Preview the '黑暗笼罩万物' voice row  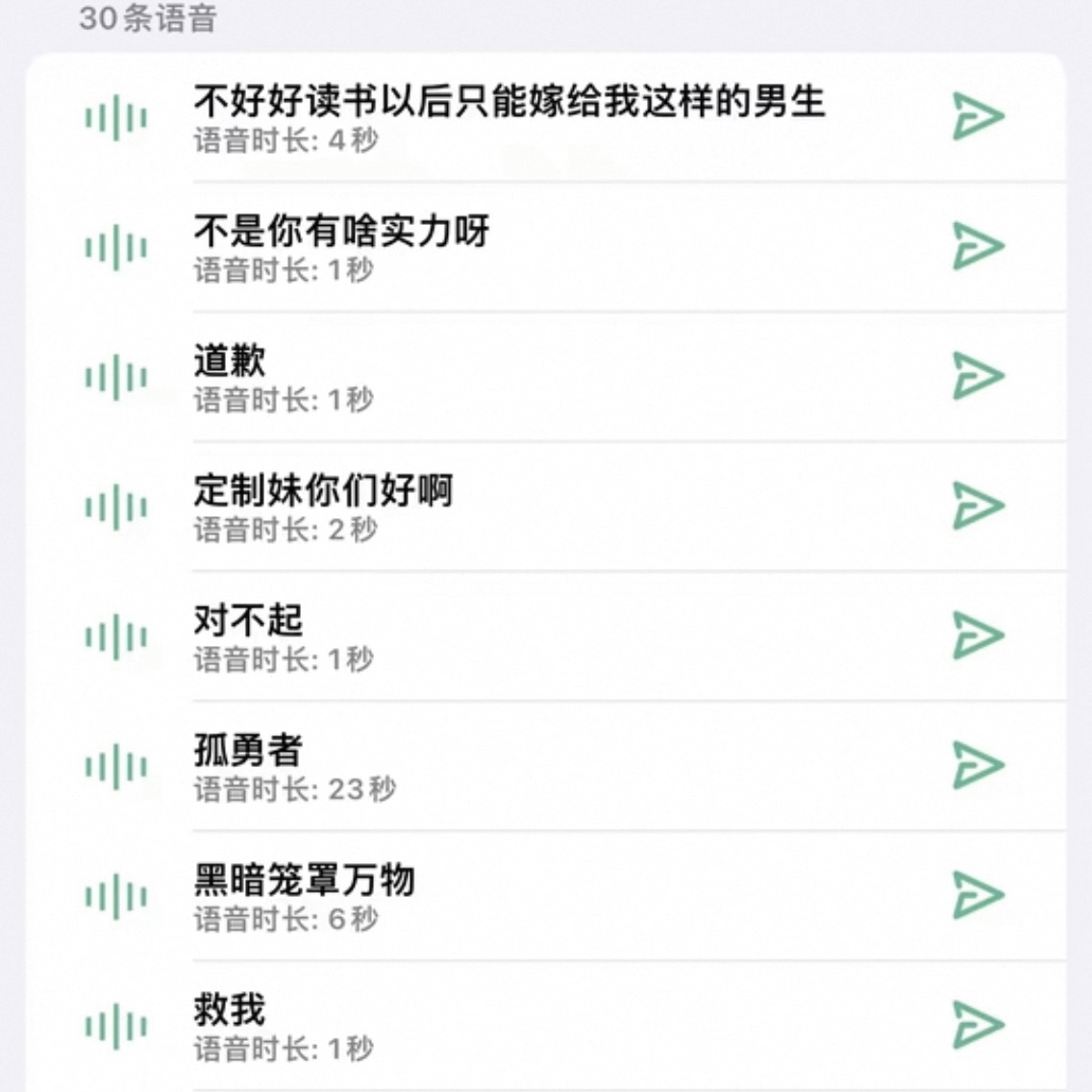[116, 896]
